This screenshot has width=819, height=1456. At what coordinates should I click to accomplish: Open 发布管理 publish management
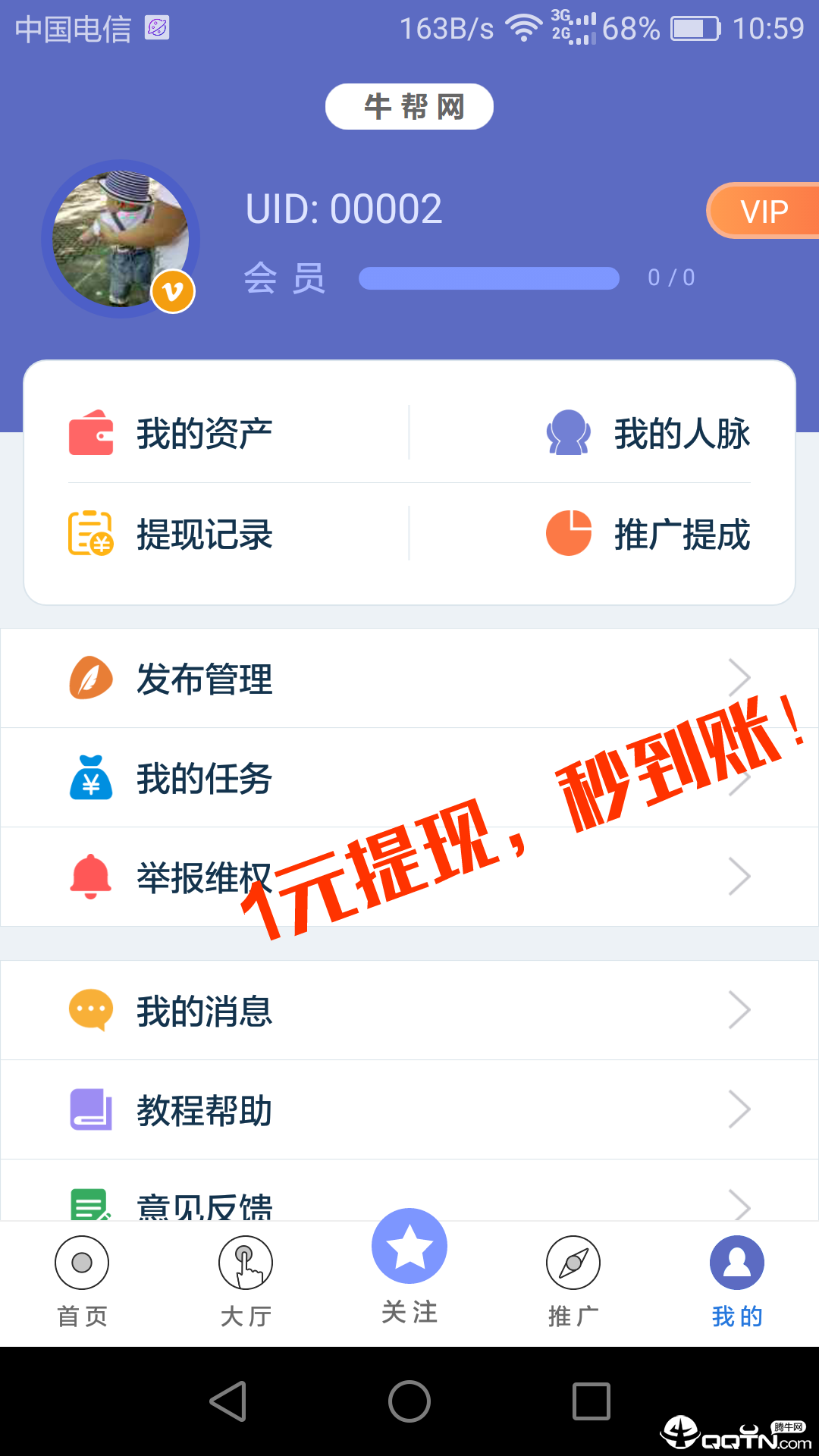tap(409, 678)
